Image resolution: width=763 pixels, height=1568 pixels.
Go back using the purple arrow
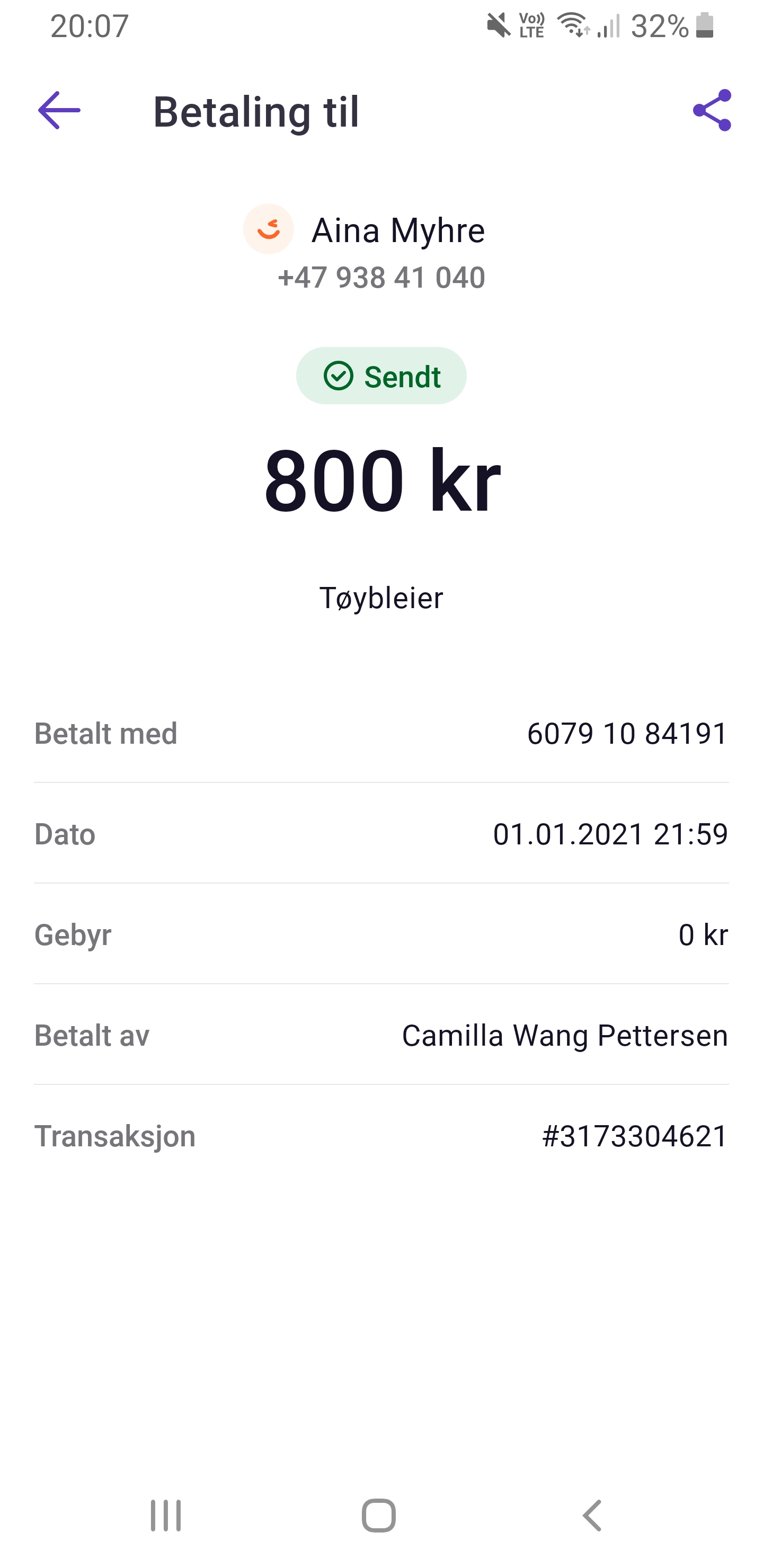[x=59, y=111]
